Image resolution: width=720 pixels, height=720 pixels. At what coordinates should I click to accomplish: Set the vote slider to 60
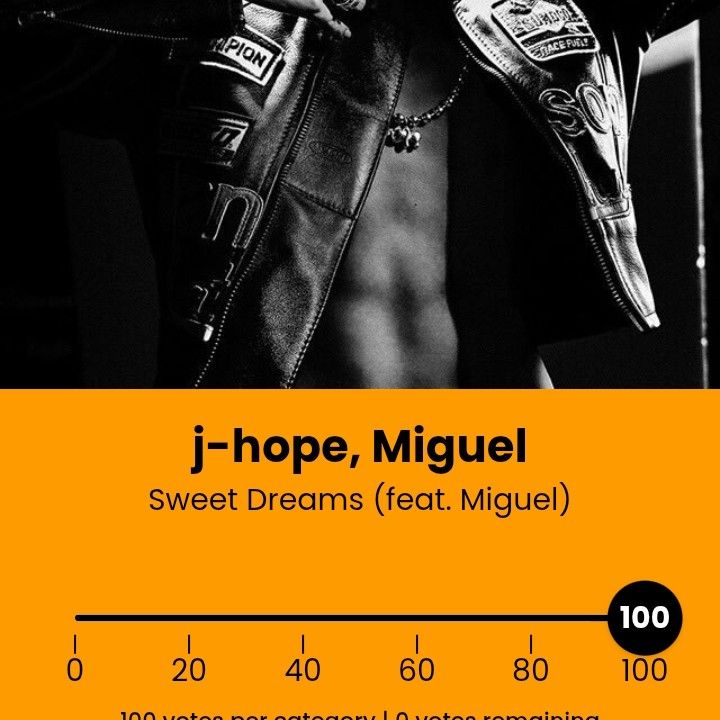(417, 618)
